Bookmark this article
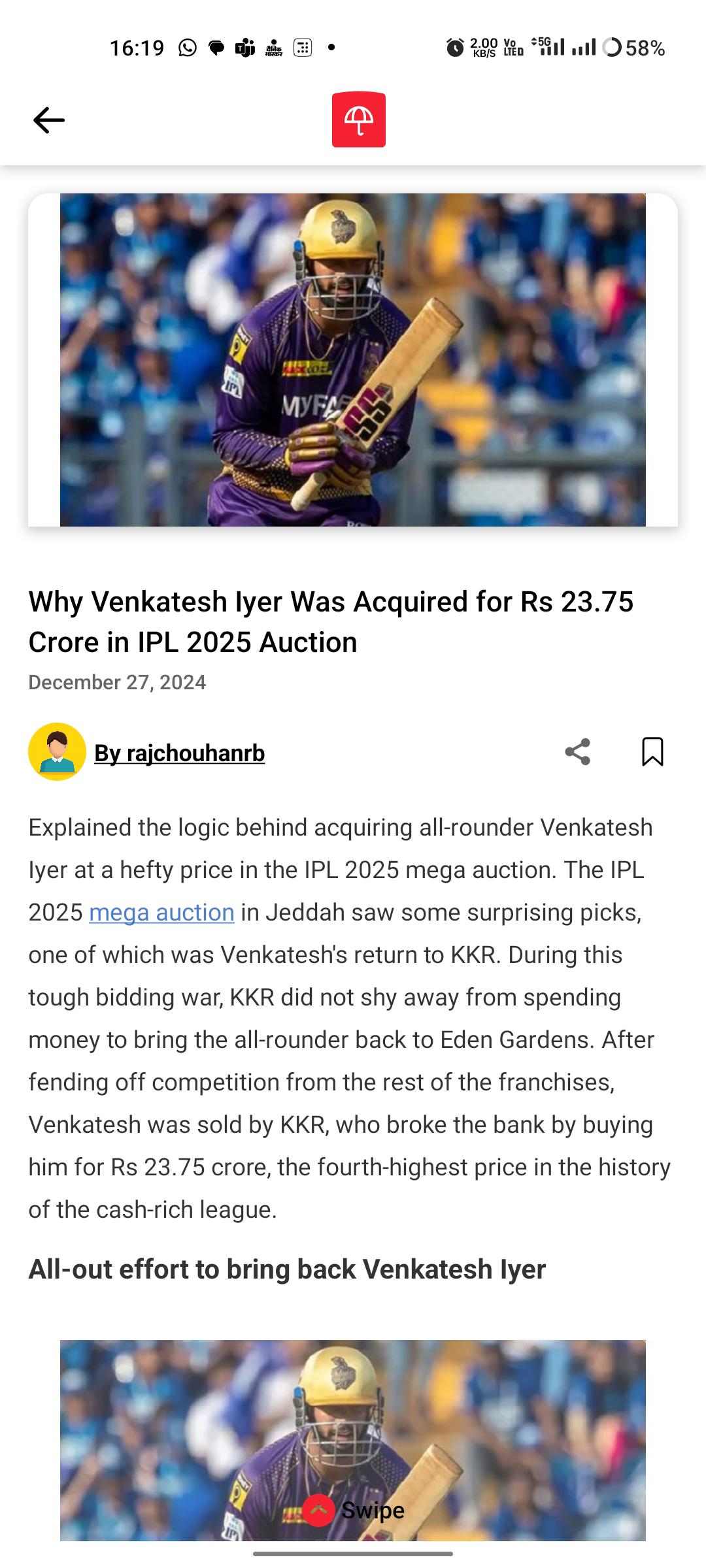Image resolution: width=706 pixels, height=1568 pixels. (x=652, y=752)
